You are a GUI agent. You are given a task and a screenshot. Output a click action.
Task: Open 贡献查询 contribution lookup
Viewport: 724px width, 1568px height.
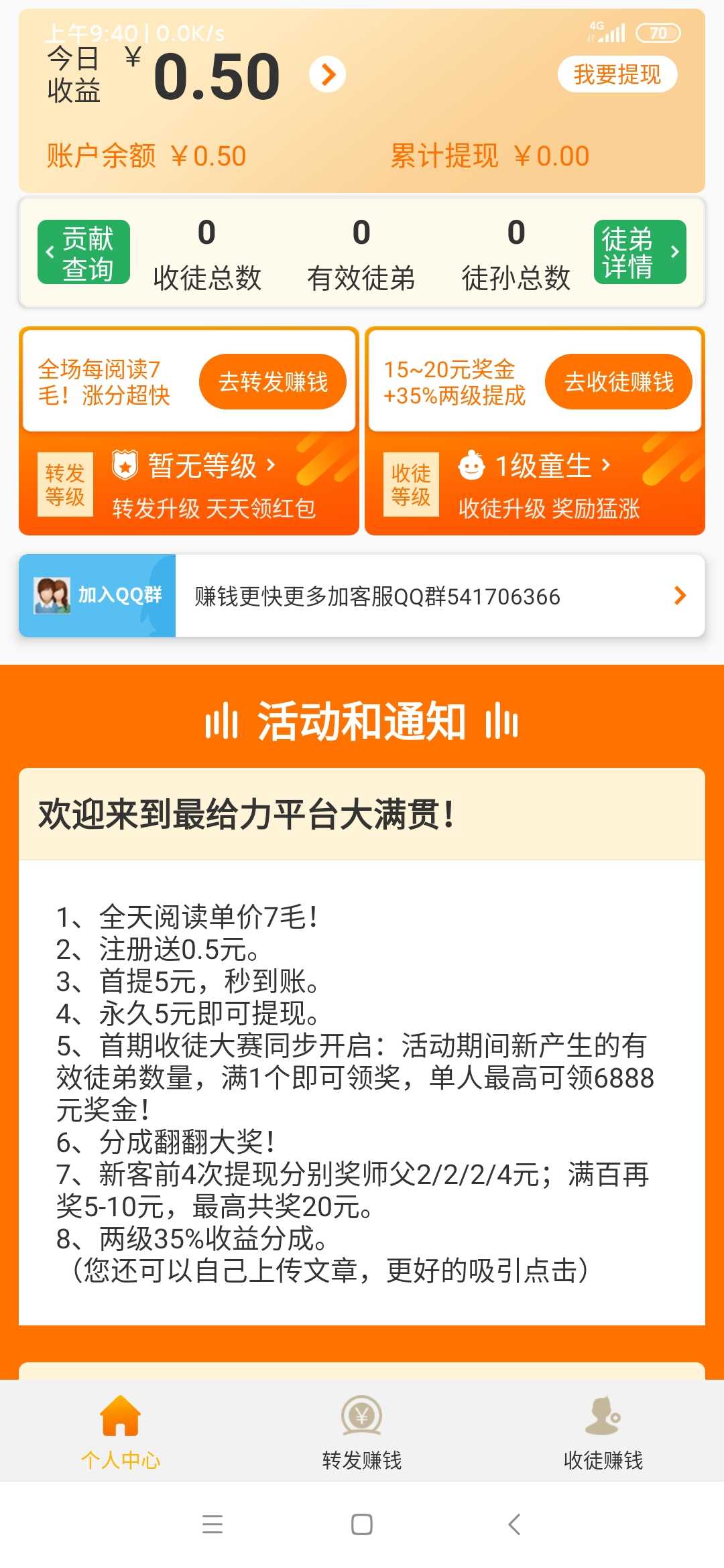(x=84, y=252)
